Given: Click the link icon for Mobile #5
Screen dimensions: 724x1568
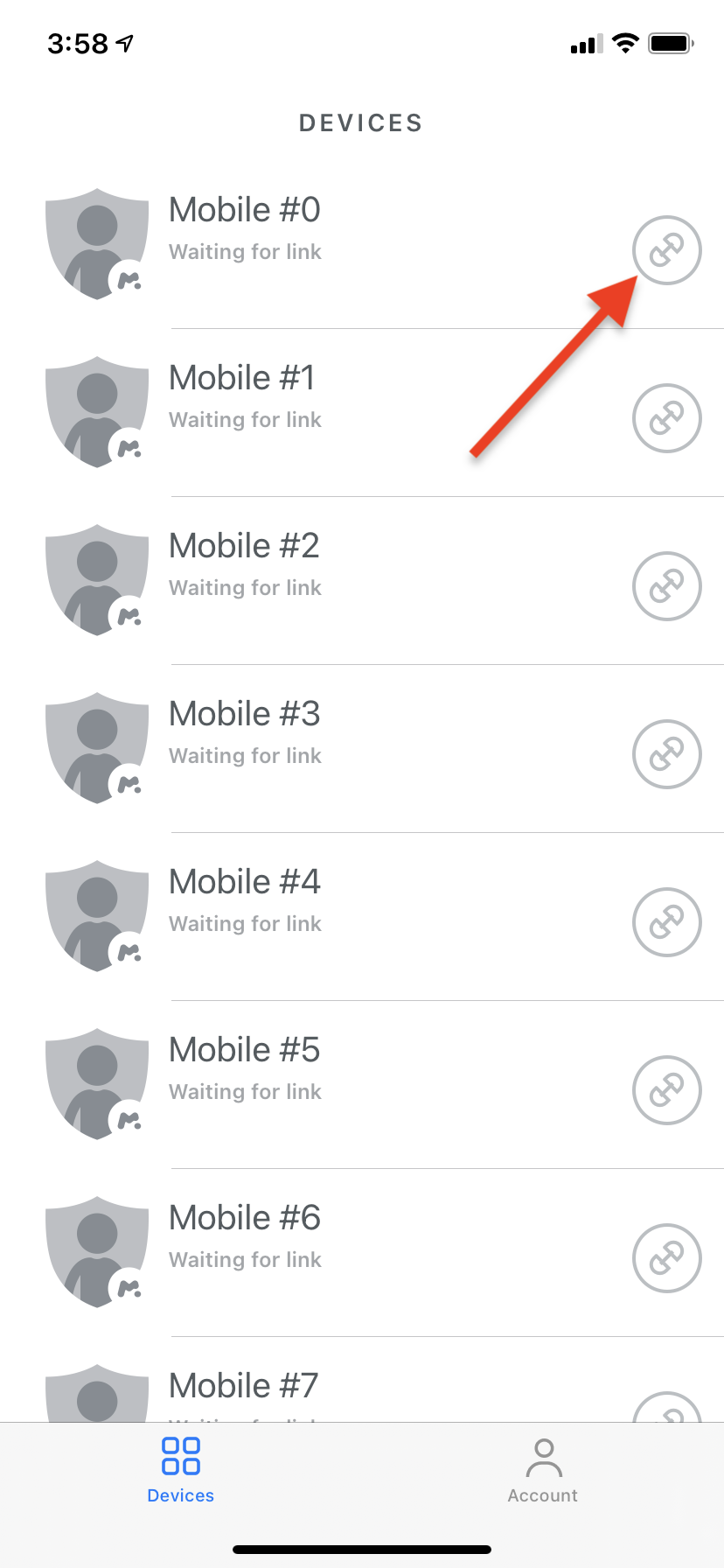Looking at the screenshot, I should click(x=666, y=1090).
